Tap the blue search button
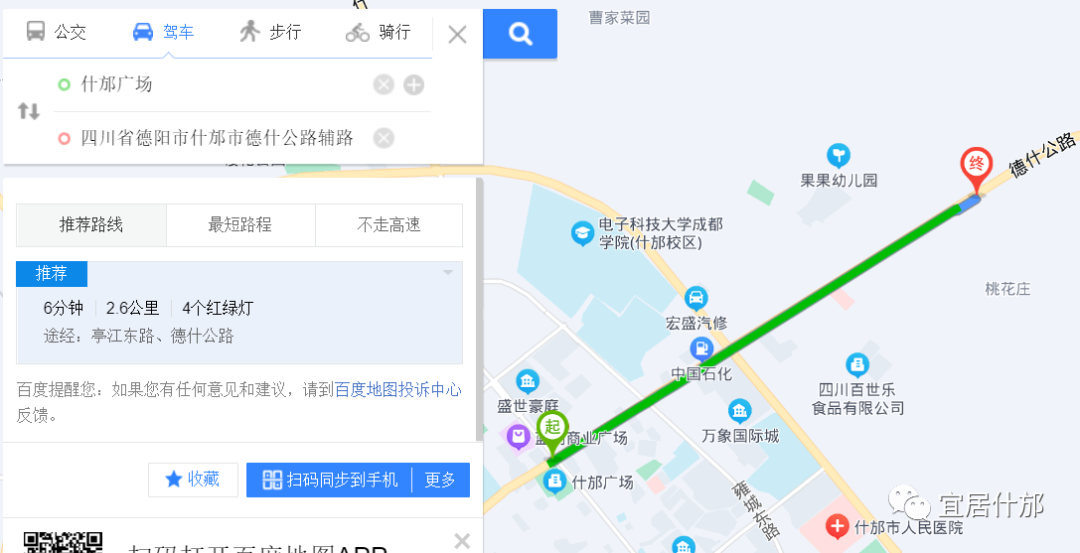This screenshot has width=1080, height=553. coord(520,34)
